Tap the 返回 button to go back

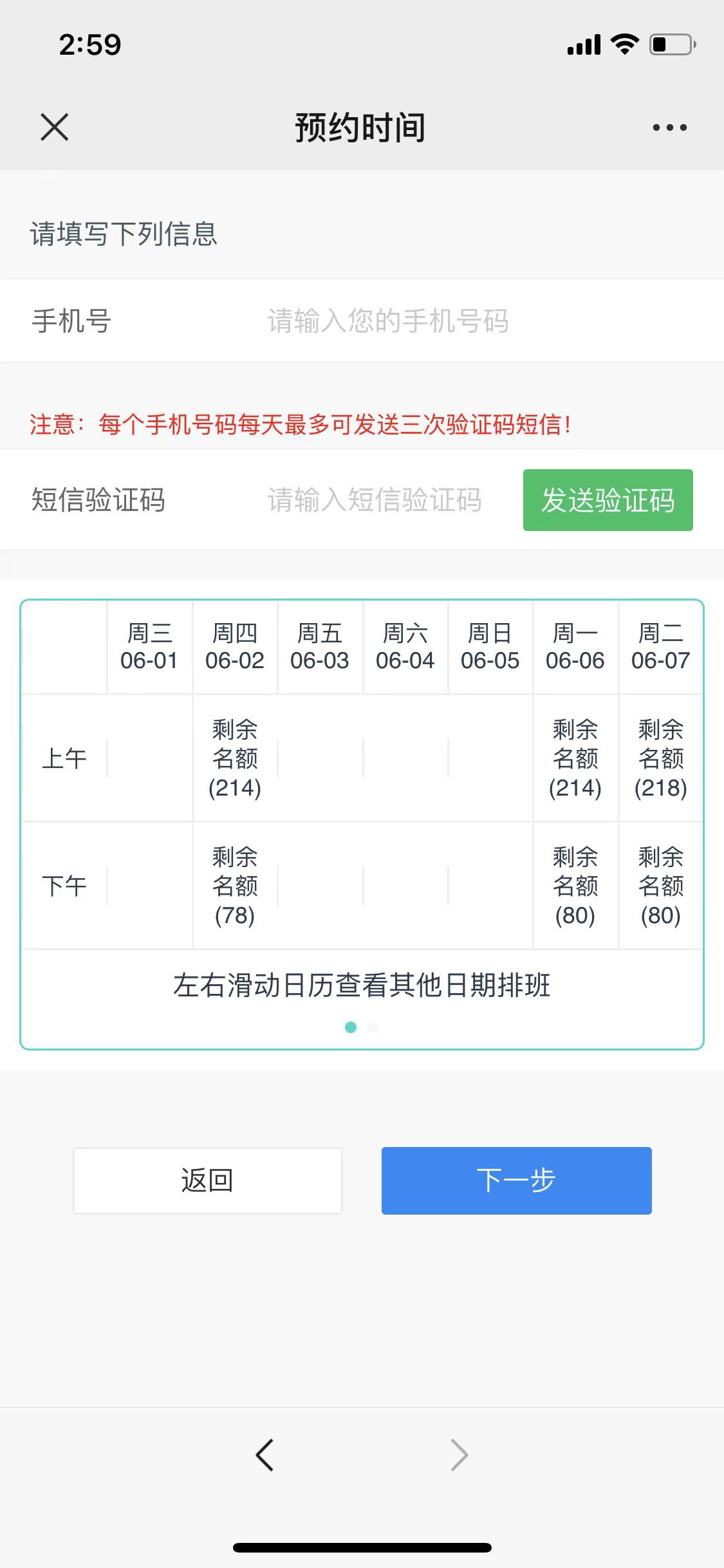(x=207, y=1181)
